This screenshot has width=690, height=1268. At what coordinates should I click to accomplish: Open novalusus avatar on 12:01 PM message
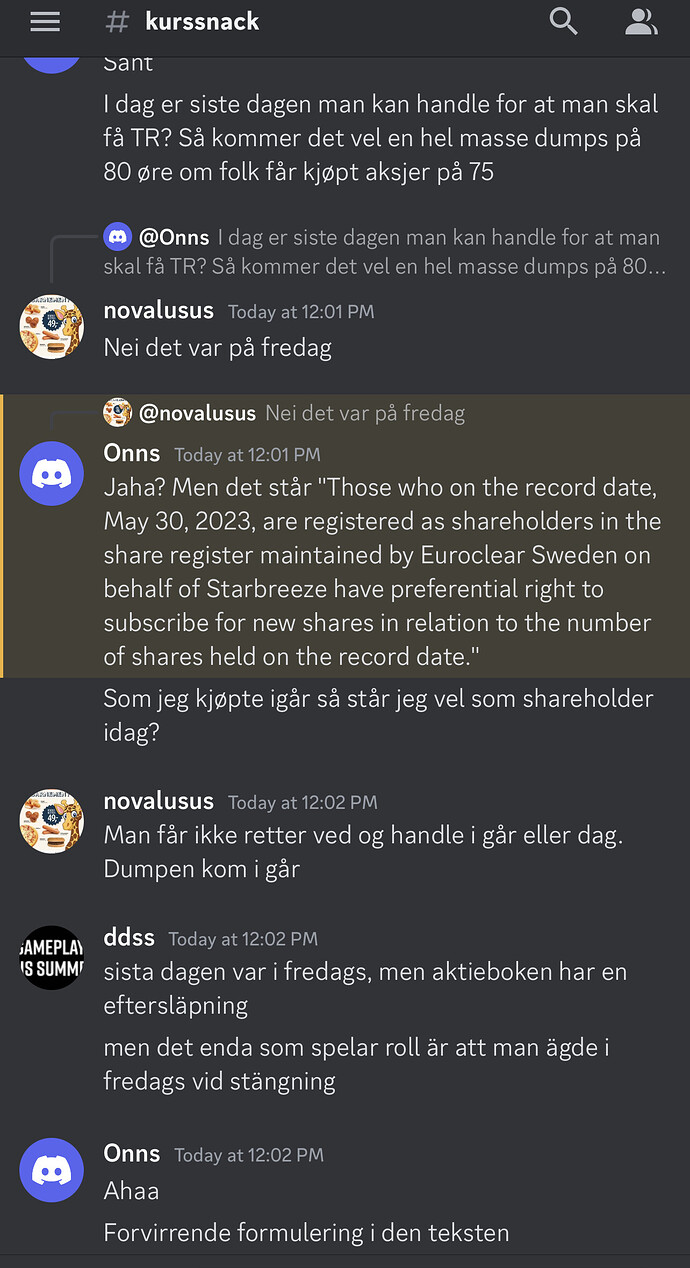[x=52, y=327]
